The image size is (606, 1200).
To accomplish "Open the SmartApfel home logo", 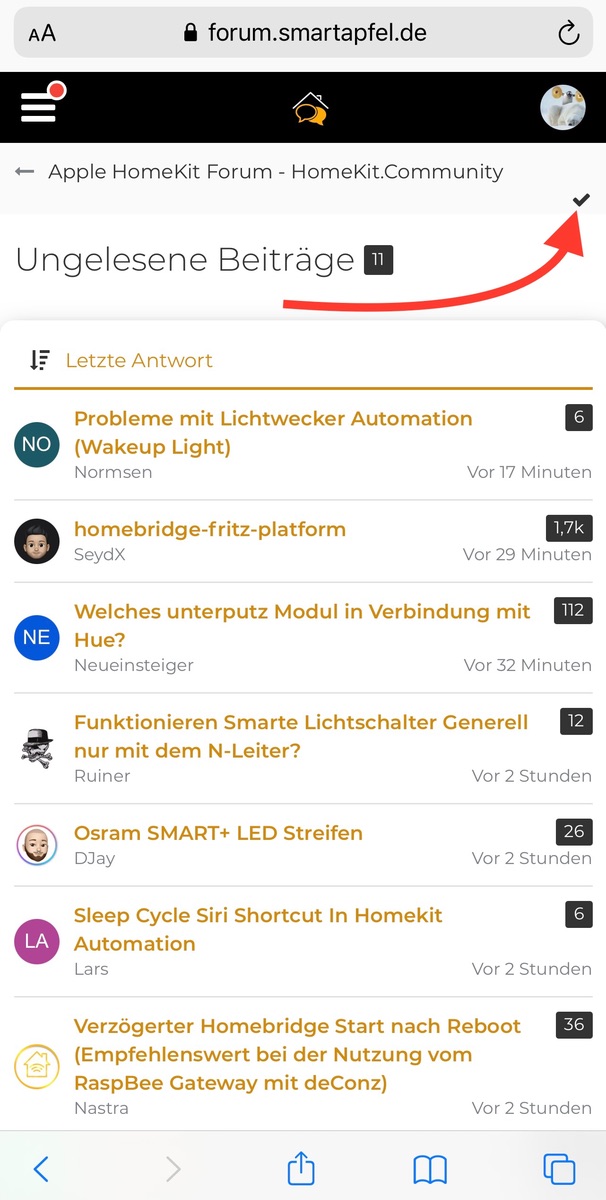I will pyautogui.click(x=310, y=107).
